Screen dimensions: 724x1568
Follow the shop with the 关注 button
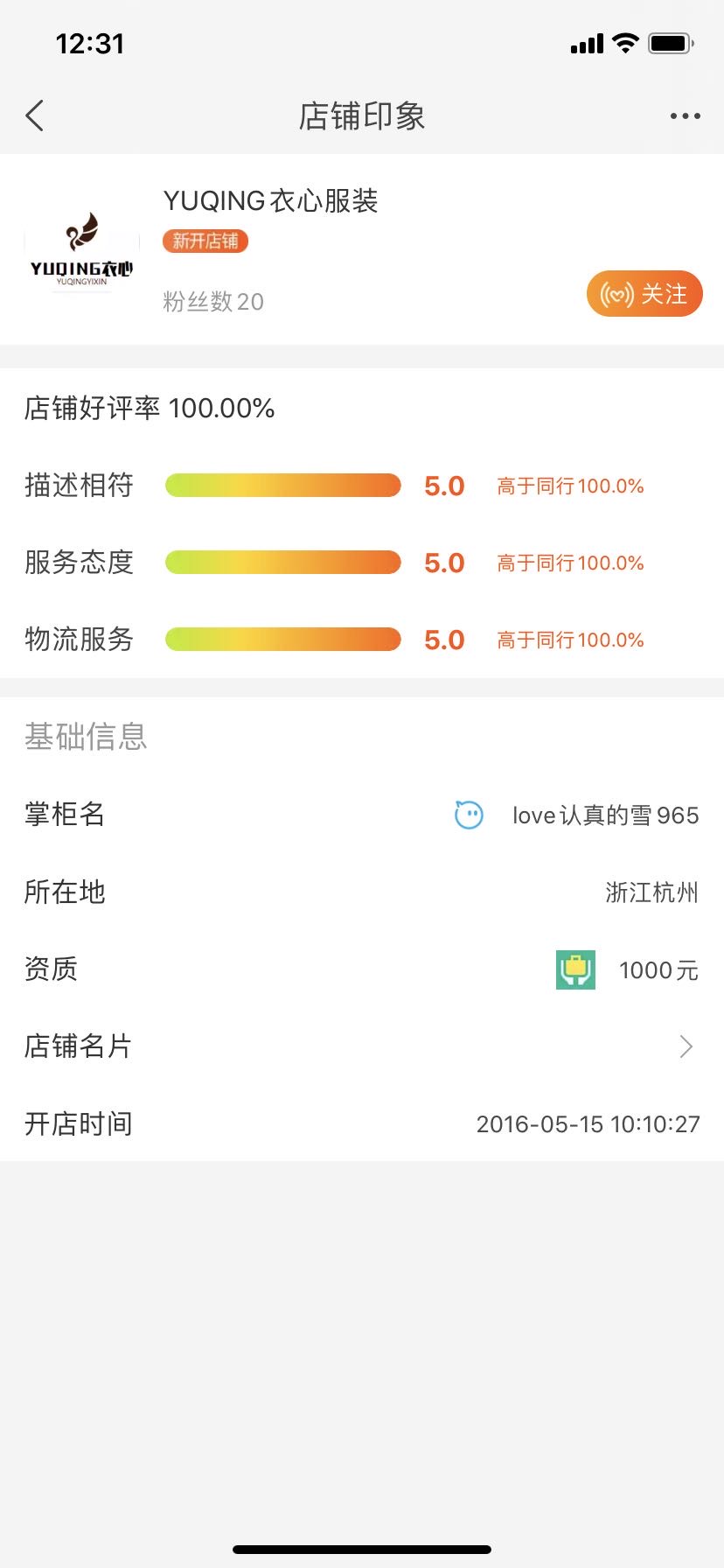[644, 294]
